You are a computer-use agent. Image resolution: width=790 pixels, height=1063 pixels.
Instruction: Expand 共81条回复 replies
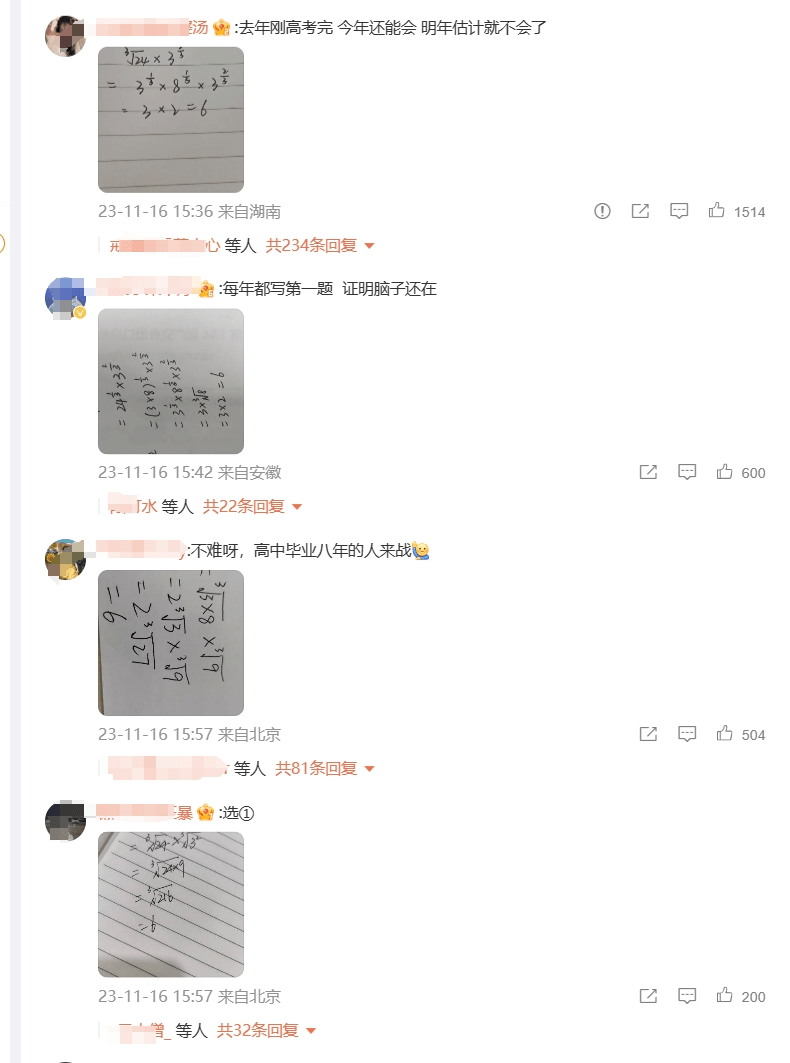(325, 769)
